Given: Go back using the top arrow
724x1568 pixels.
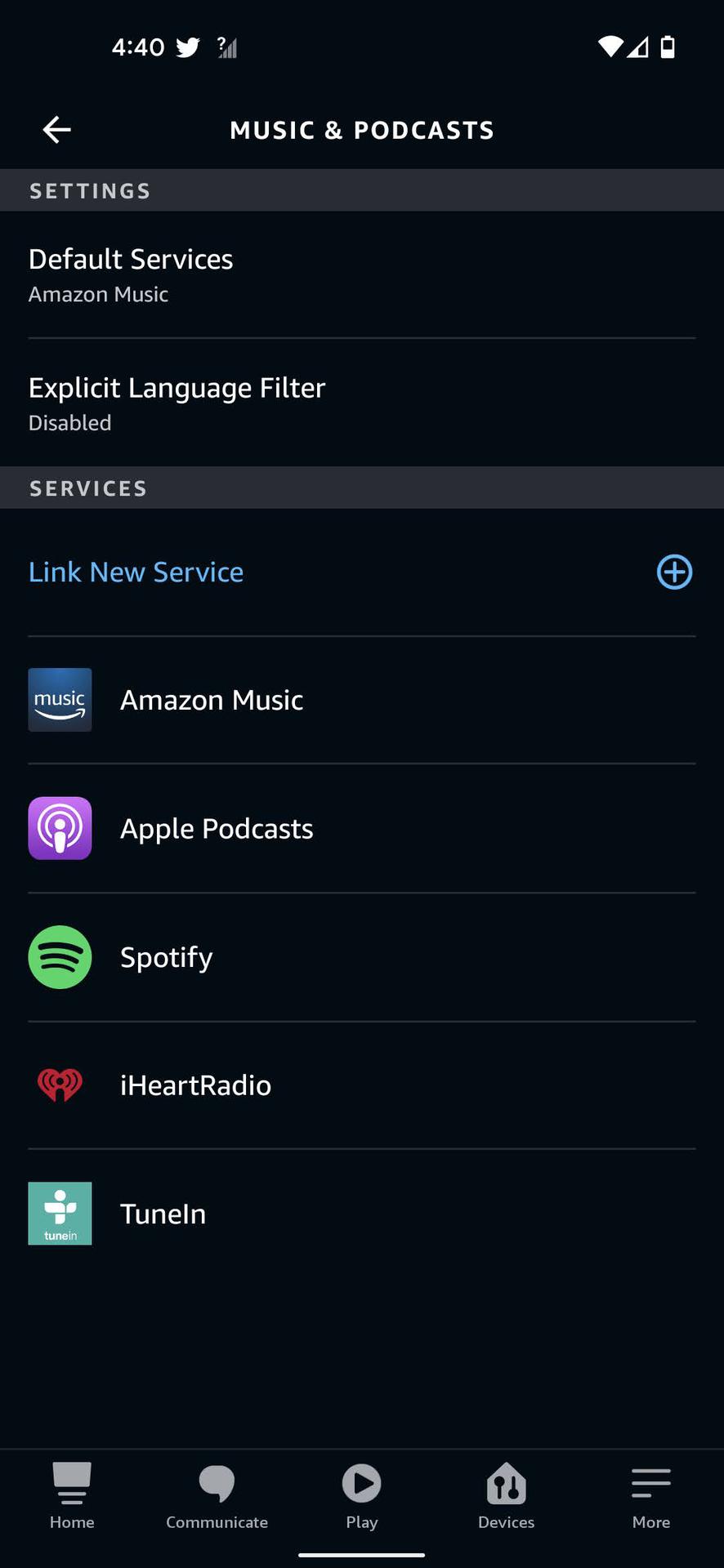Looking at the screenshot, I should (x=56, y=129).
